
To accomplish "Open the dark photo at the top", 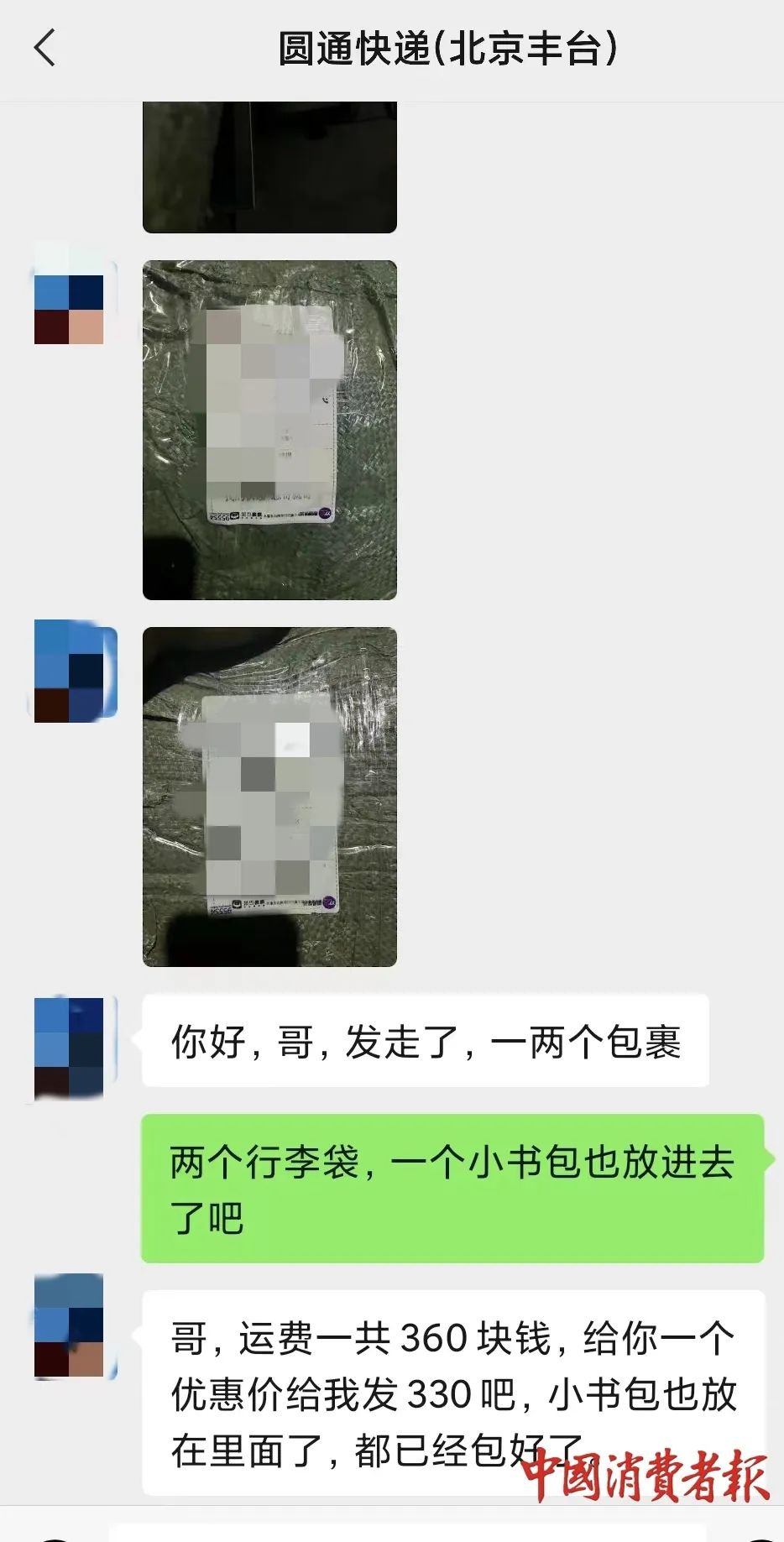I will pyautogui.click(x=269, y=167).
